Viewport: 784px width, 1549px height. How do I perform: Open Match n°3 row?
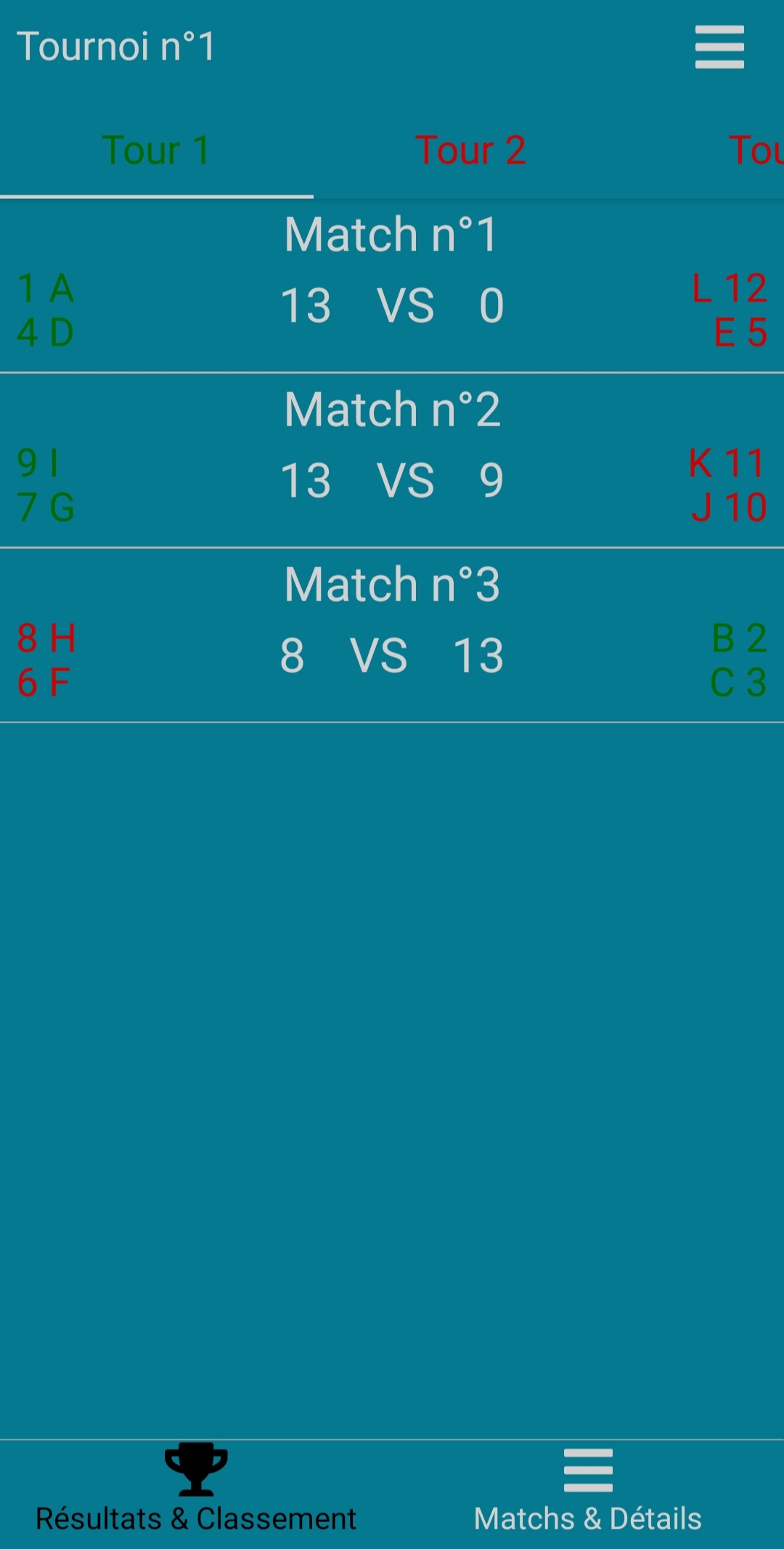point(392,636)
